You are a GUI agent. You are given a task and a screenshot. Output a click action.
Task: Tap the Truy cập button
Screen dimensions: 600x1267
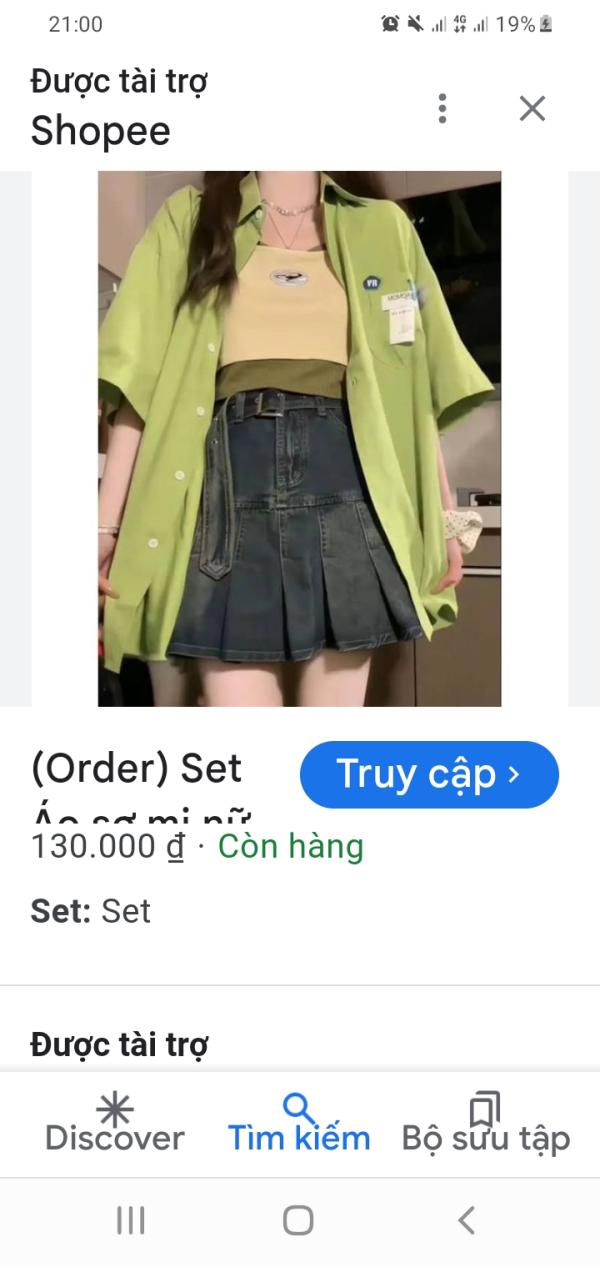[429, 774]
